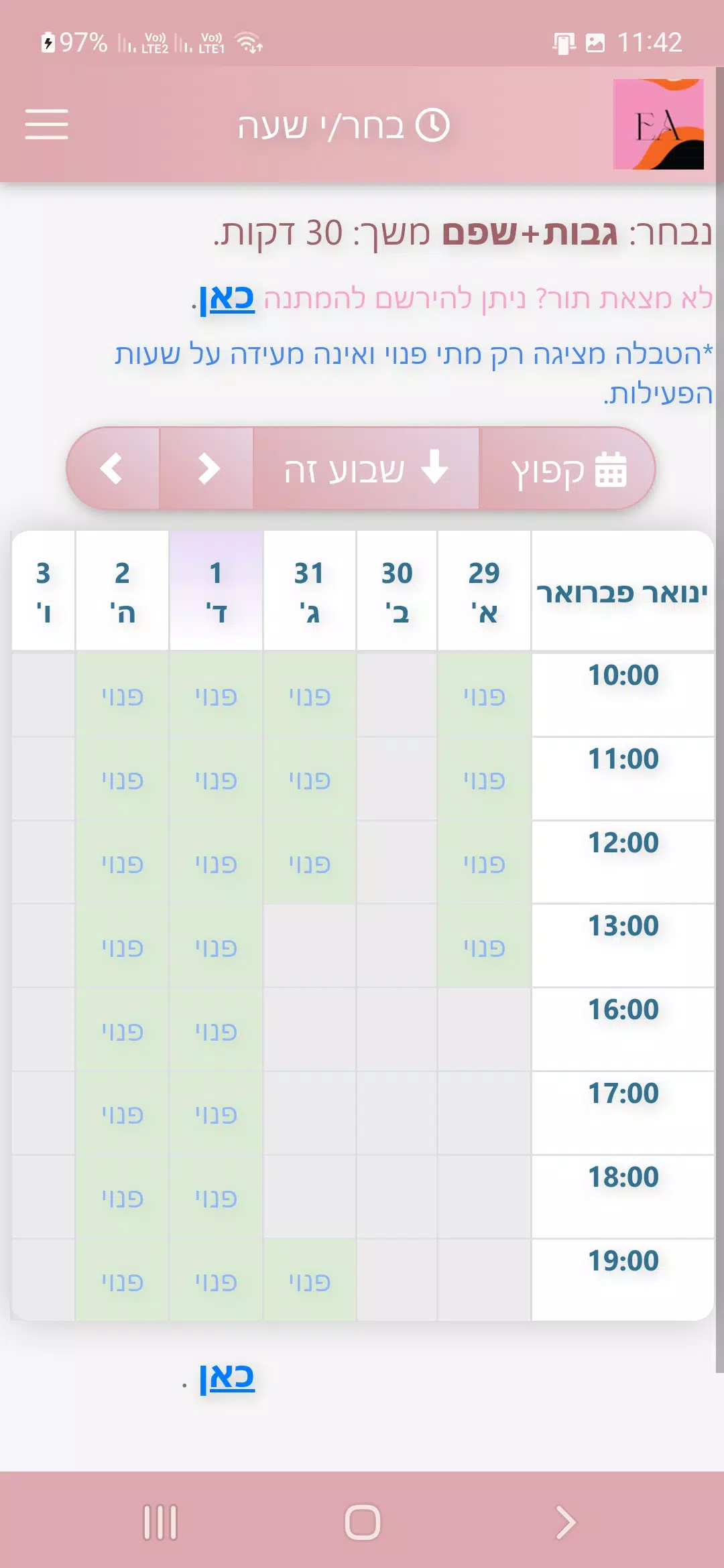Select 13:00 free slot on day 29
Screen dimensions: 724x1568
(x=484, y=948)
